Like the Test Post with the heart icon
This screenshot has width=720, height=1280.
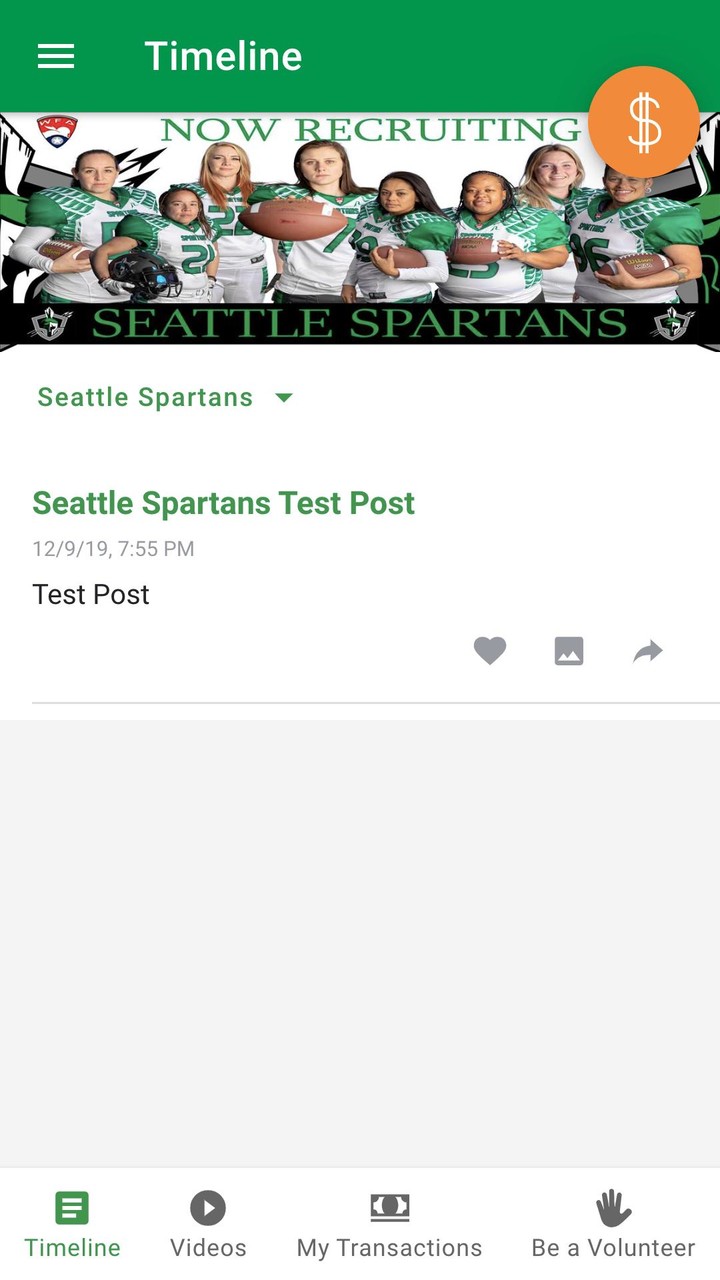point(490,651)
